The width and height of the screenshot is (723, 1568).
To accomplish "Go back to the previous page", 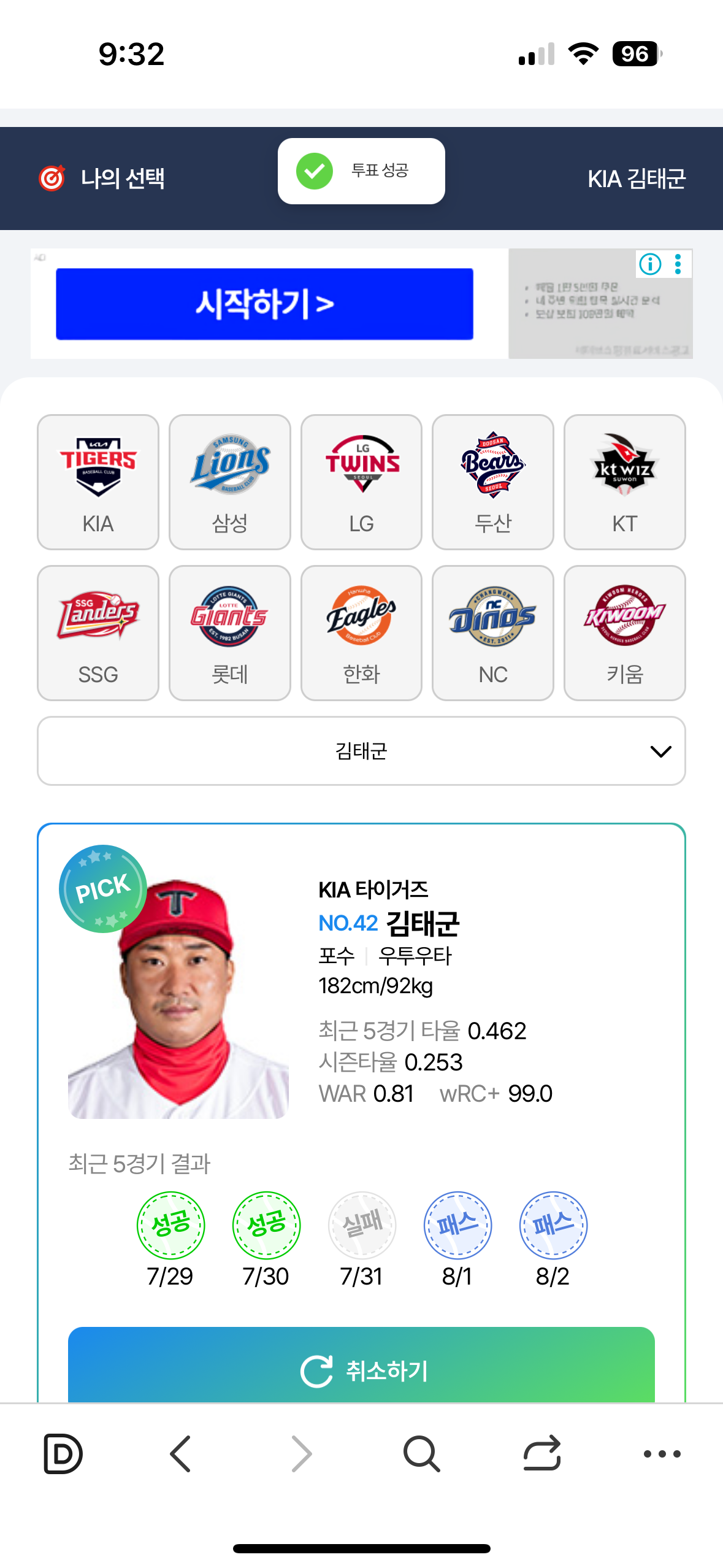I will coord(180,1453).
